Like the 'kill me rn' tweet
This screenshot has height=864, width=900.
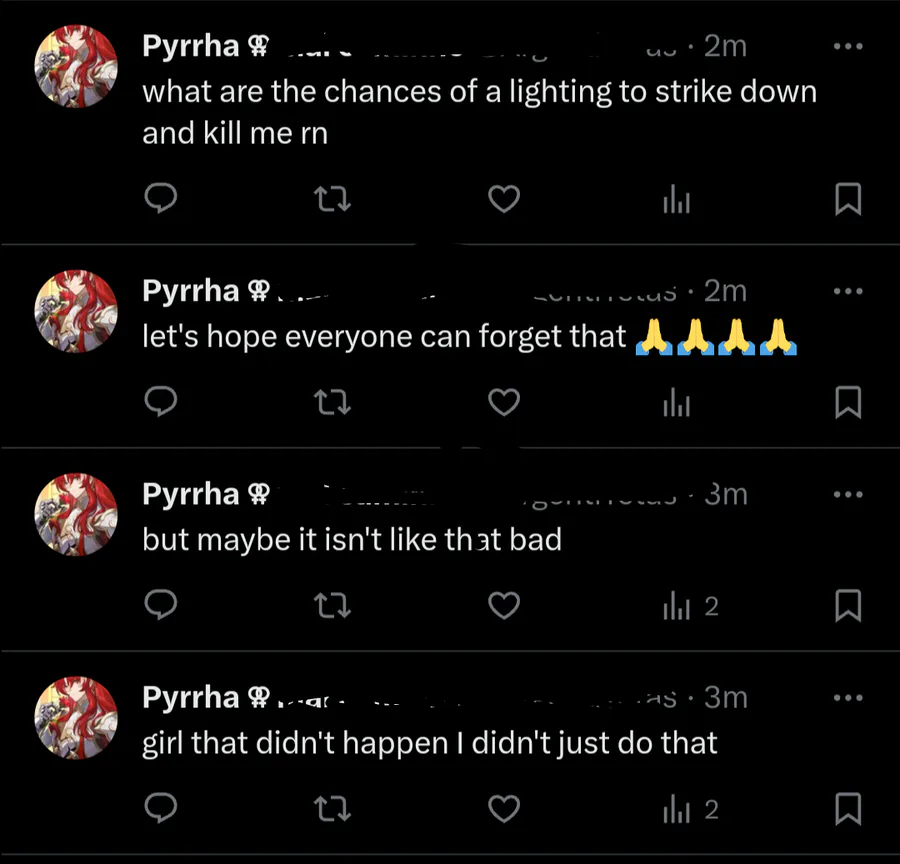pos(504,200)
